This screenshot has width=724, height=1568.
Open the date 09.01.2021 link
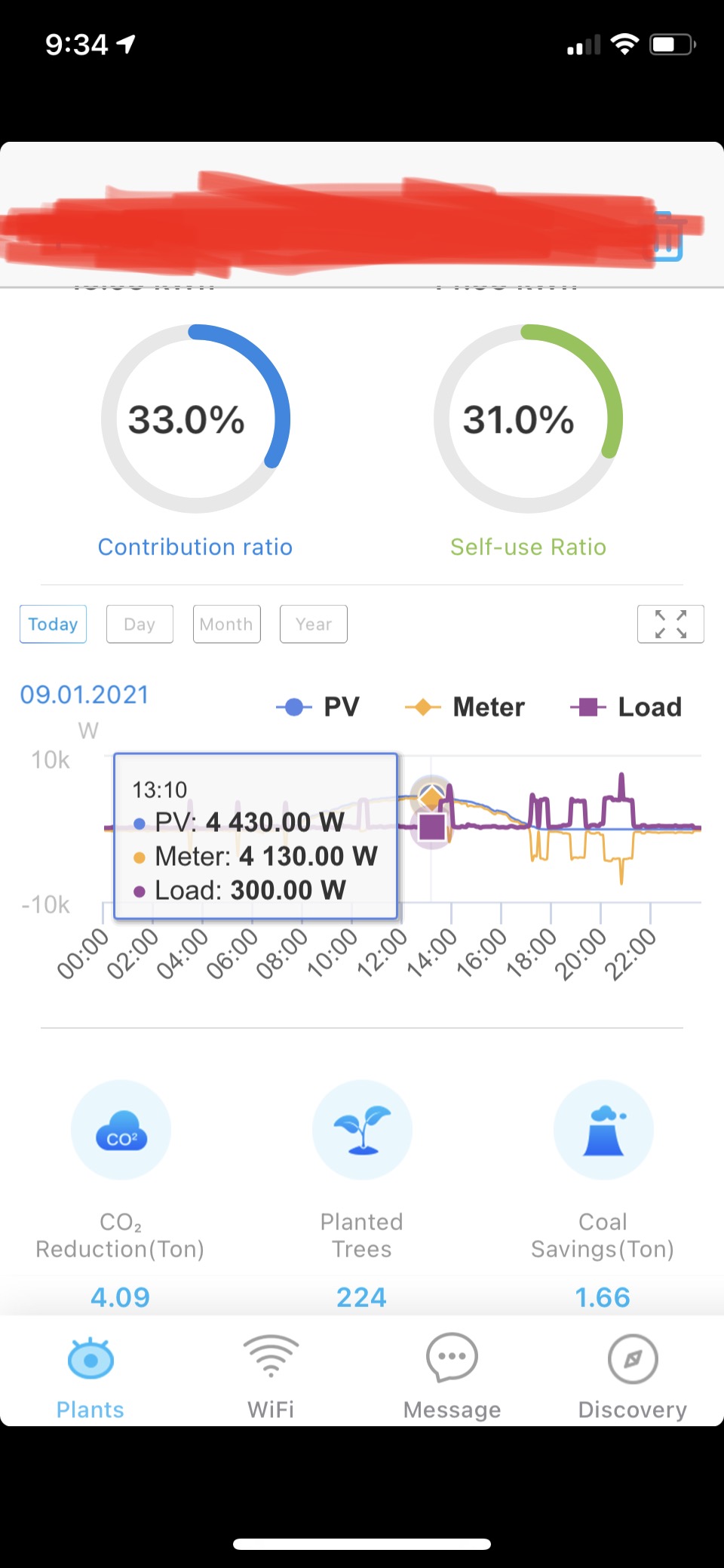point(84,694)
